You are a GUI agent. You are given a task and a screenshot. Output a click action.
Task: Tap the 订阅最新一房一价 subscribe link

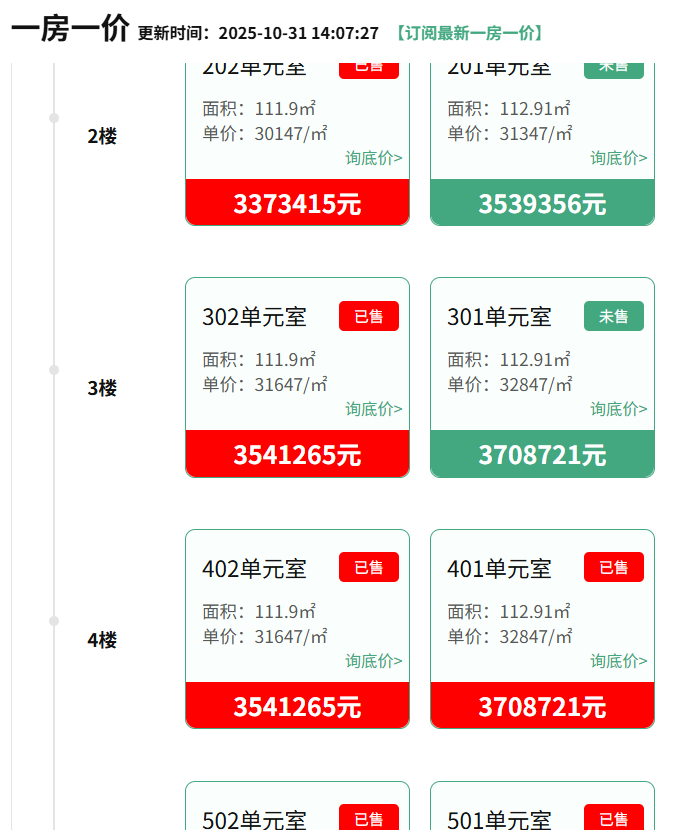(469, 33)
